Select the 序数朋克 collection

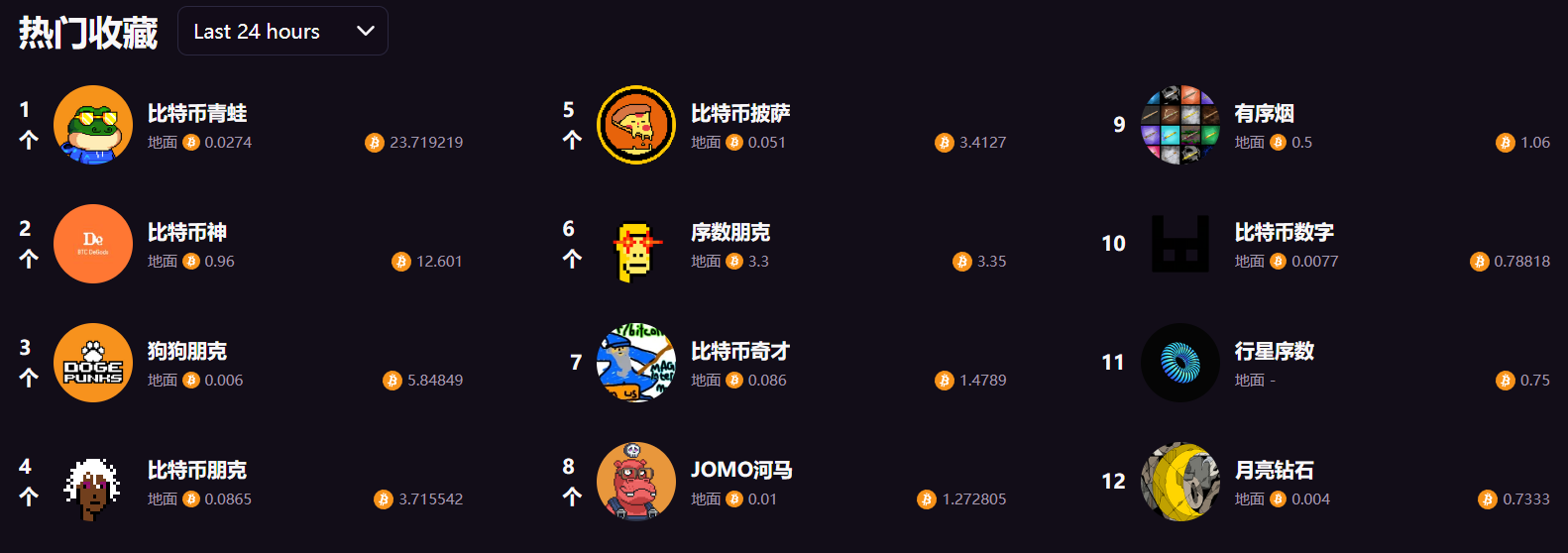point(730,233)
